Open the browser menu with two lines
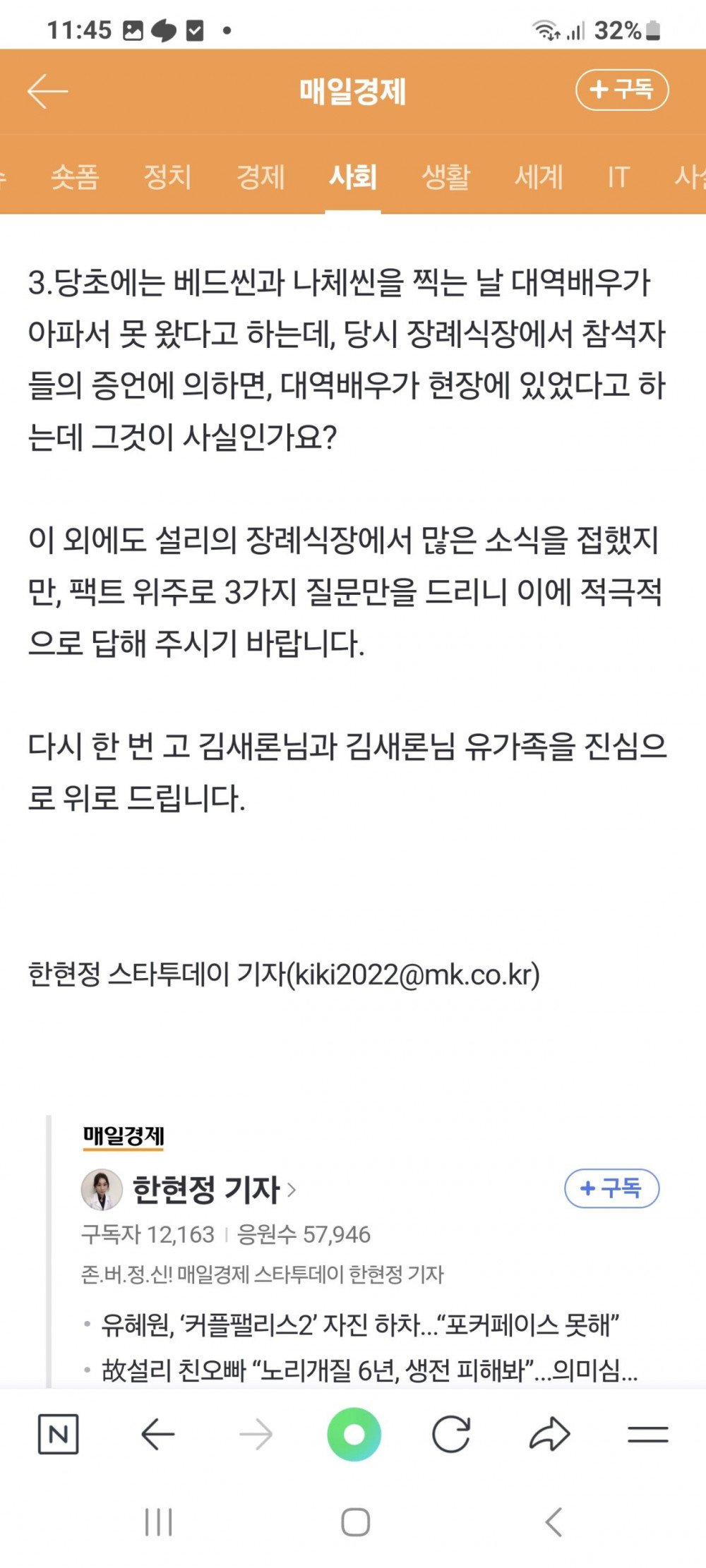Image resolution: width=706 pixels, height=1568 pixels. tap(647, 1435)
